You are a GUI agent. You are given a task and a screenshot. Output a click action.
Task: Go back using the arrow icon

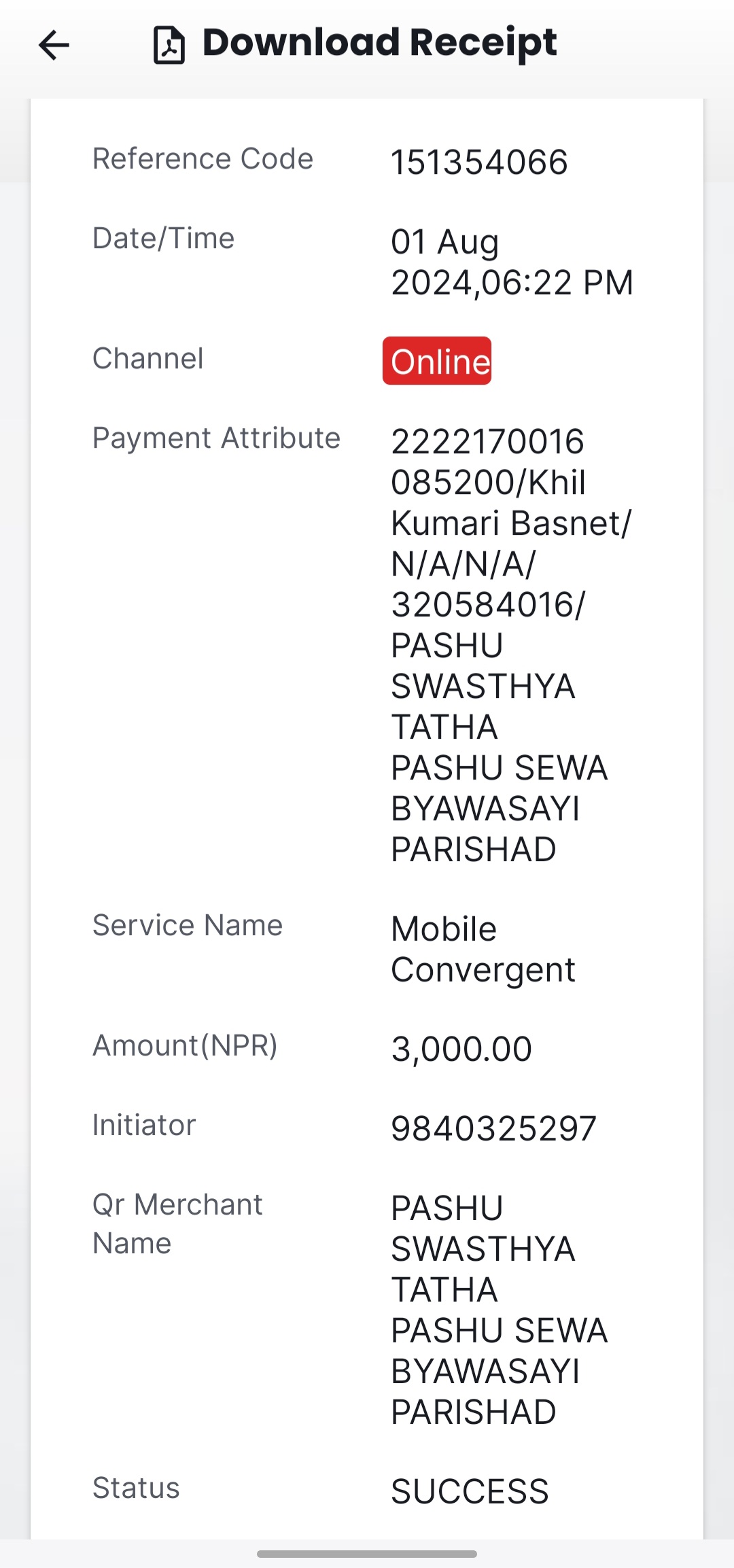pos(54,46)
